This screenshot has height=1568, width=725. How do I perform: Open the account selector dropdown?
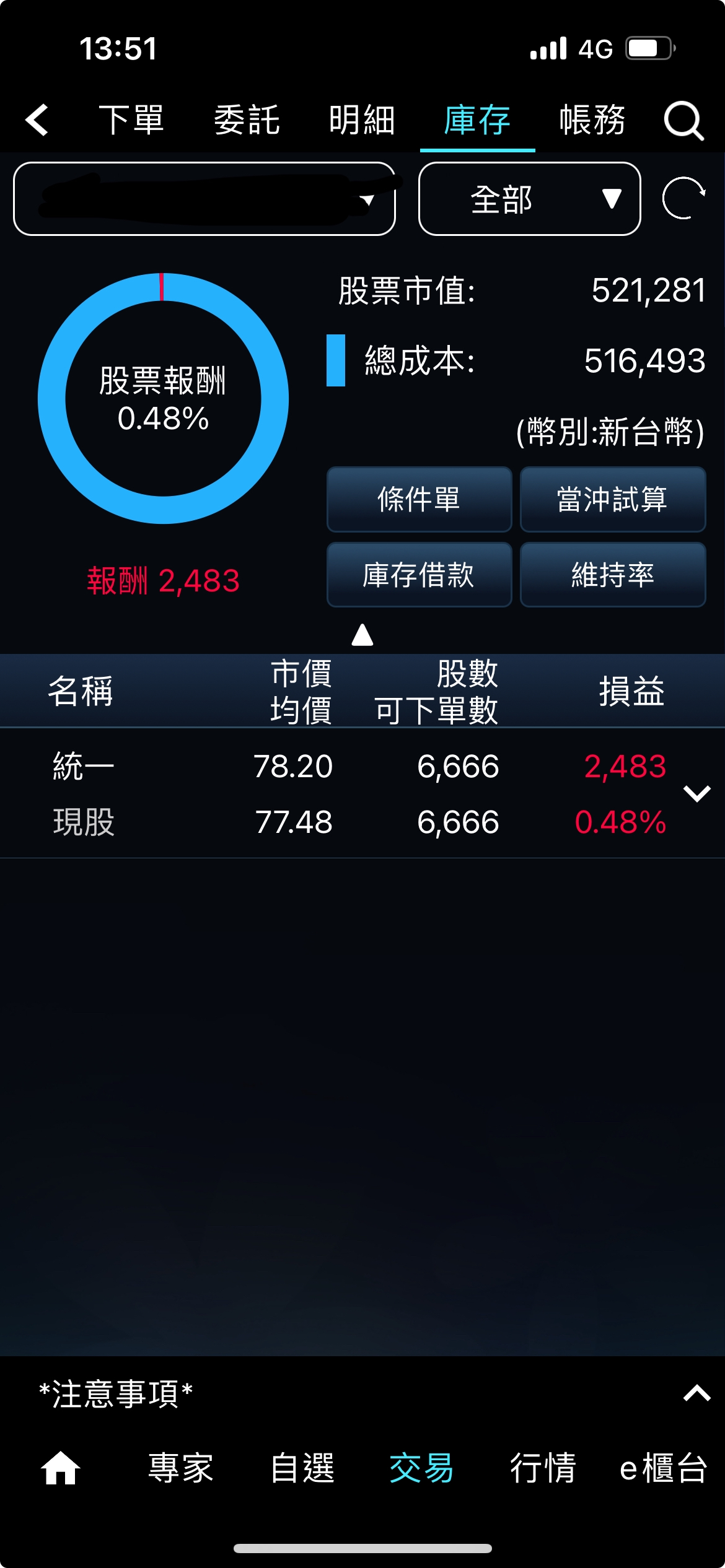pyautogui.click(x=204, y=199)
